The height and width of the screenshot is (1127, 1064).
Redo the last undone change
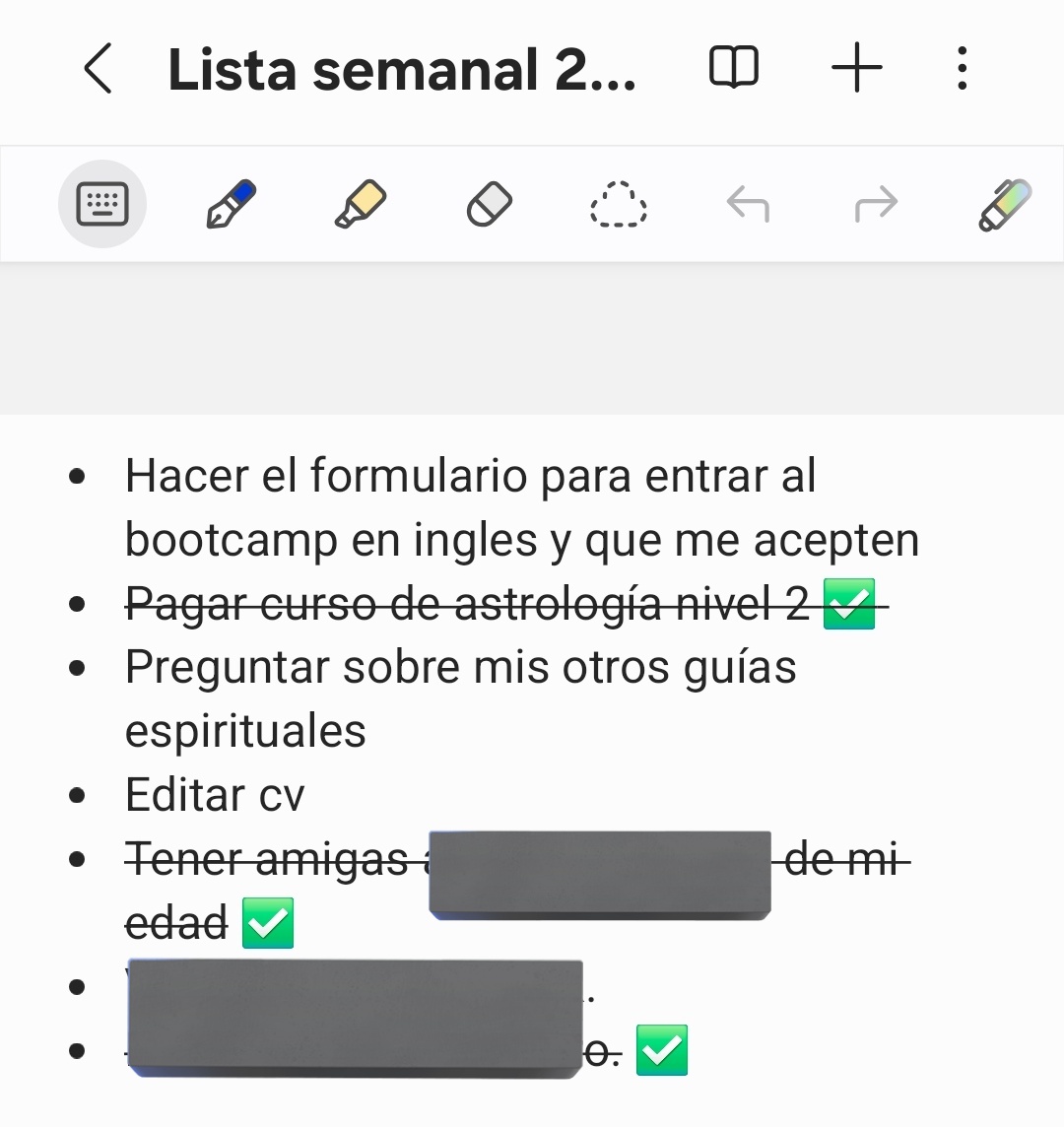pyautogui.click(x=876, y=205)
